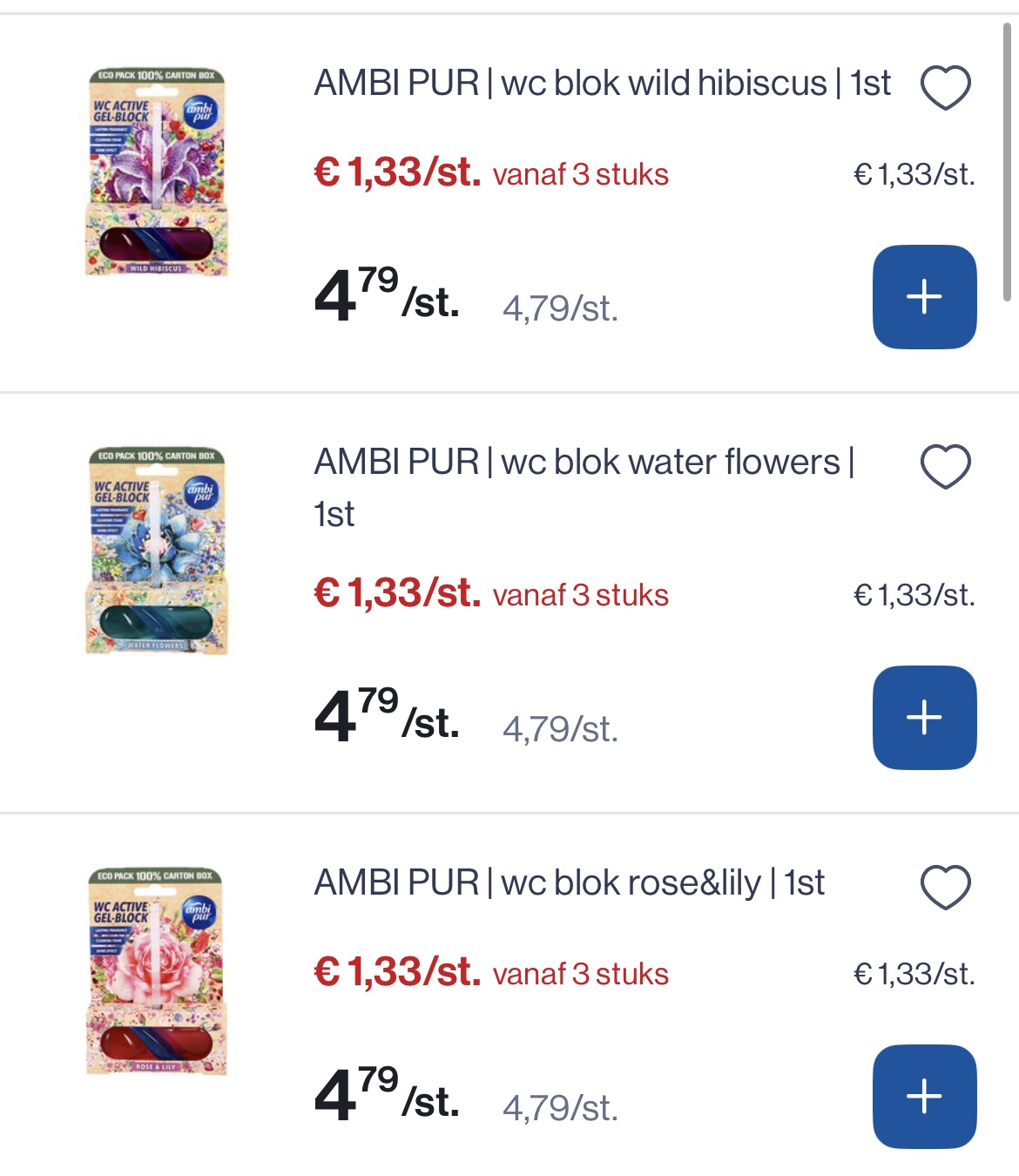Add the wild hibiscus blok to cart
Image resolution: width=1019 pixels, height=1176 pixels.
[924, 296]
